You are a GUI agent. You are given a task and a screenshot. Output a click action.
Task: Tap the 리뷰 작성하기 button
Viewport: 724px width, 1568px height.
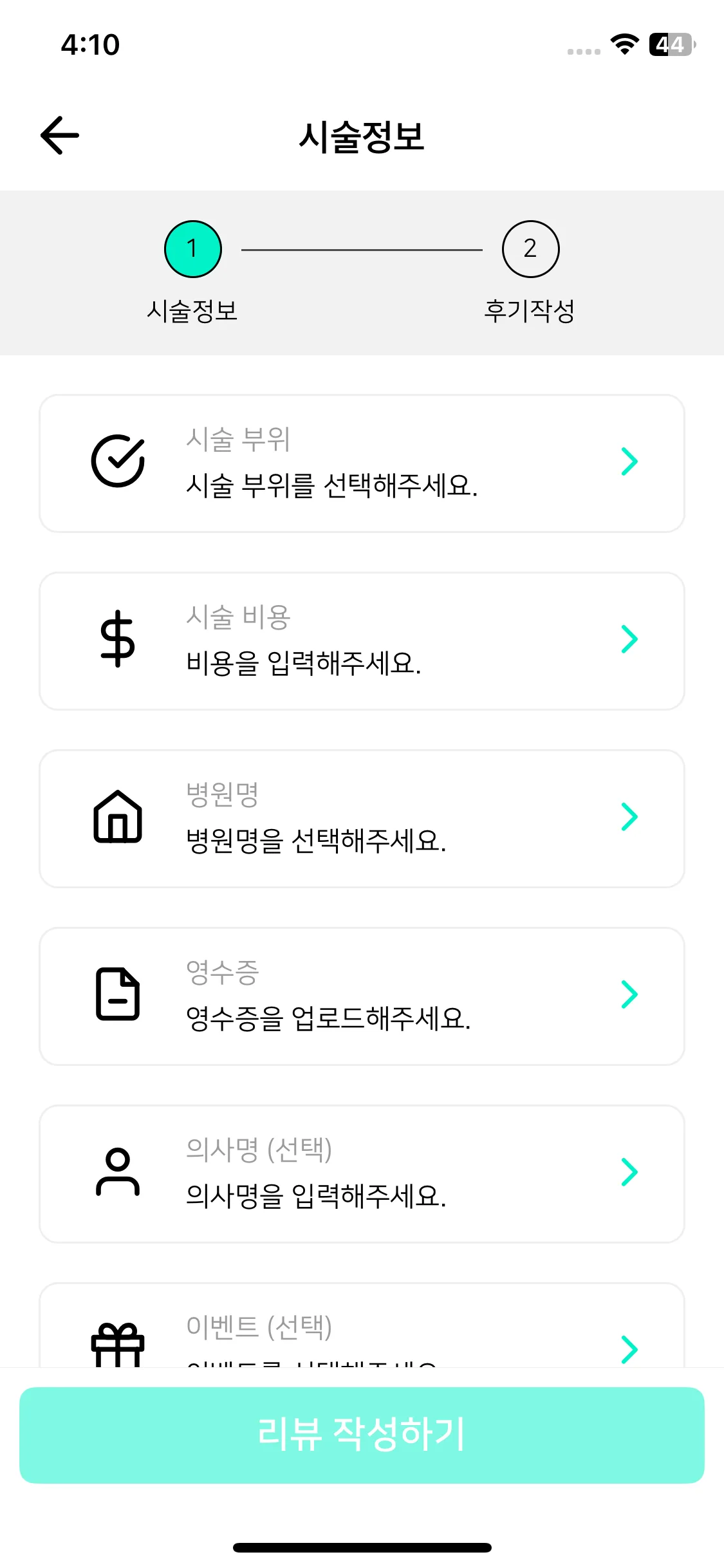[362, 1435]
